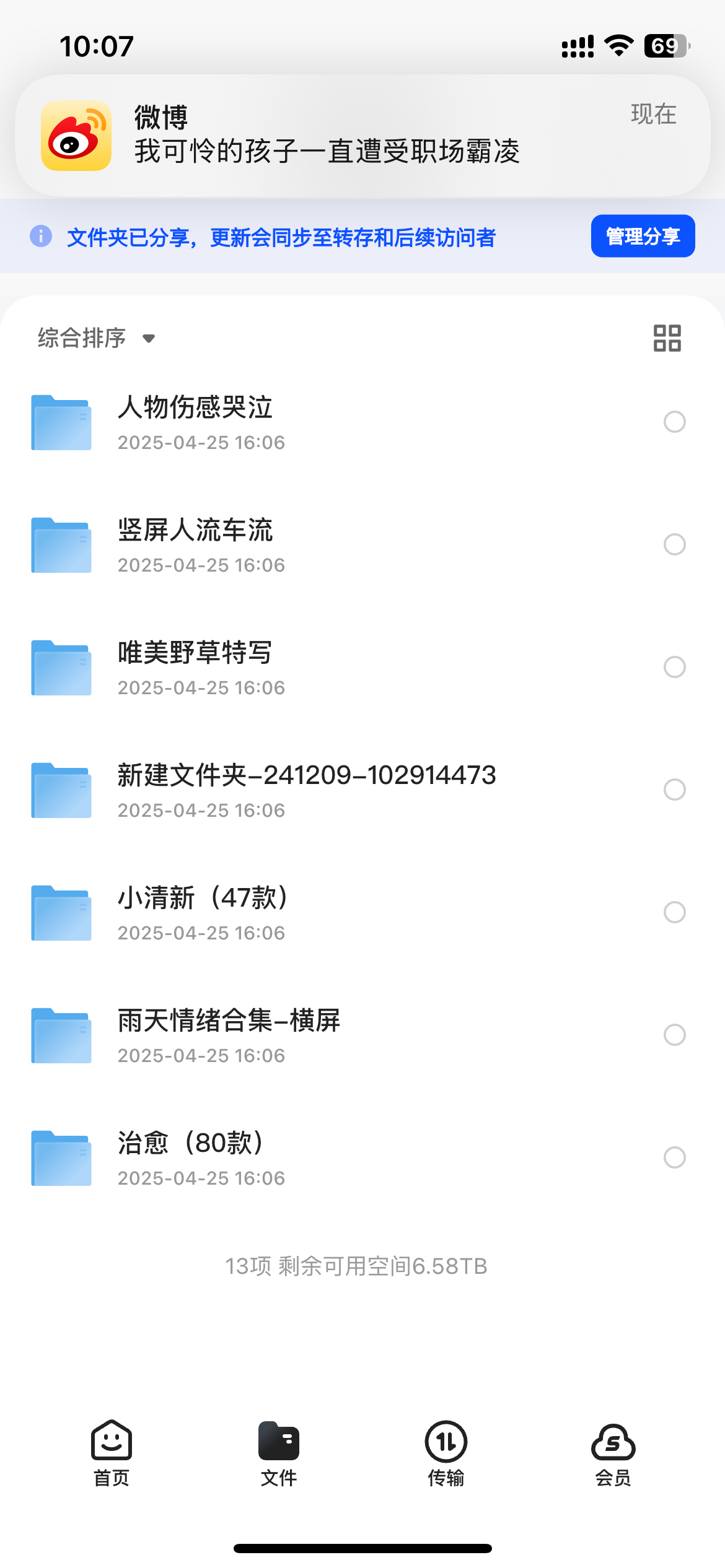Open the Weibo notification banner
The width and height of the screenshot is (725, 1568).
pyautogui.click(x=362, y=136)
